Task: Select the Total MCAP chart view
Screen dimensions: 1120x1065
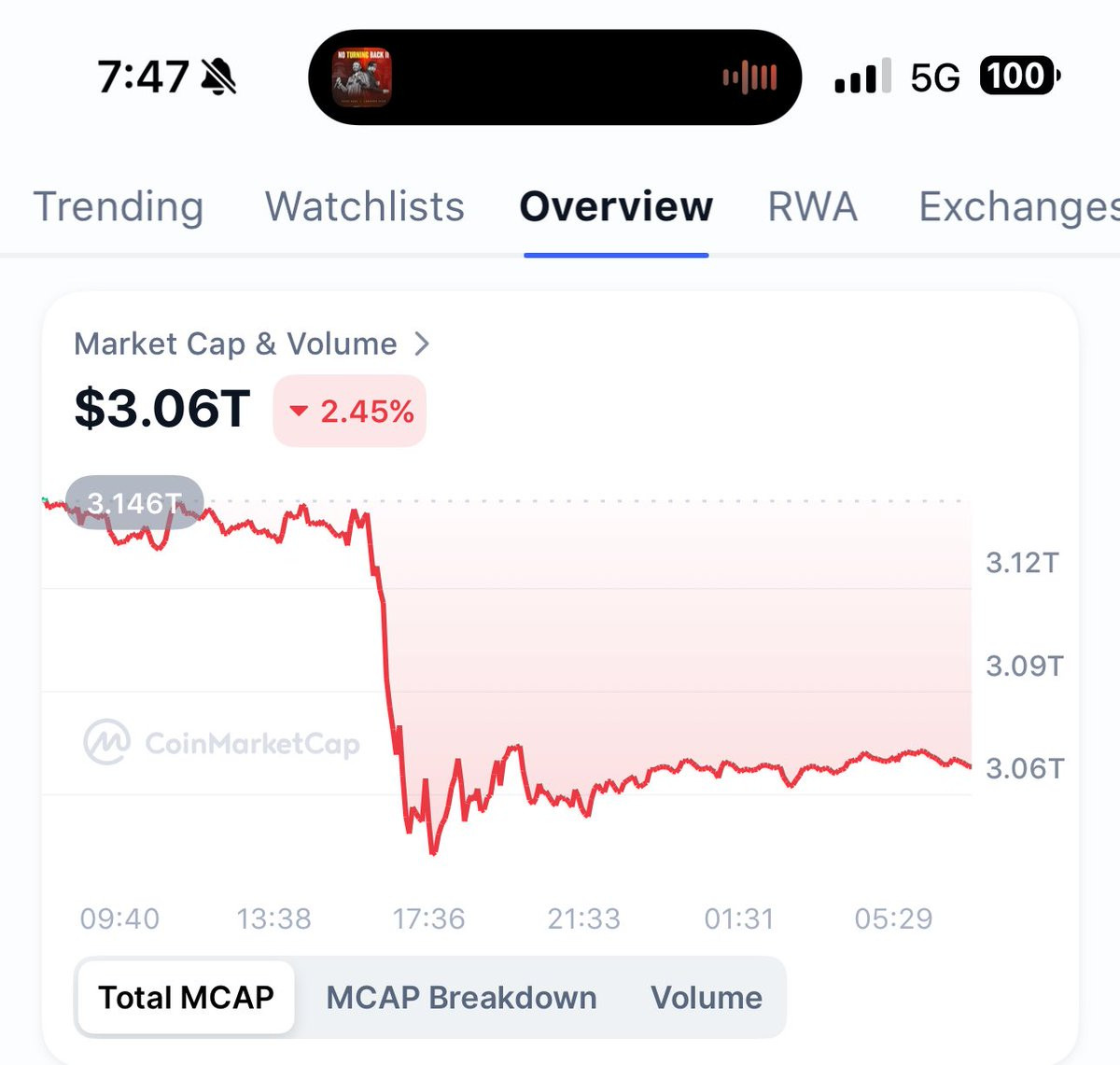Action: click(x=186, y=997)
